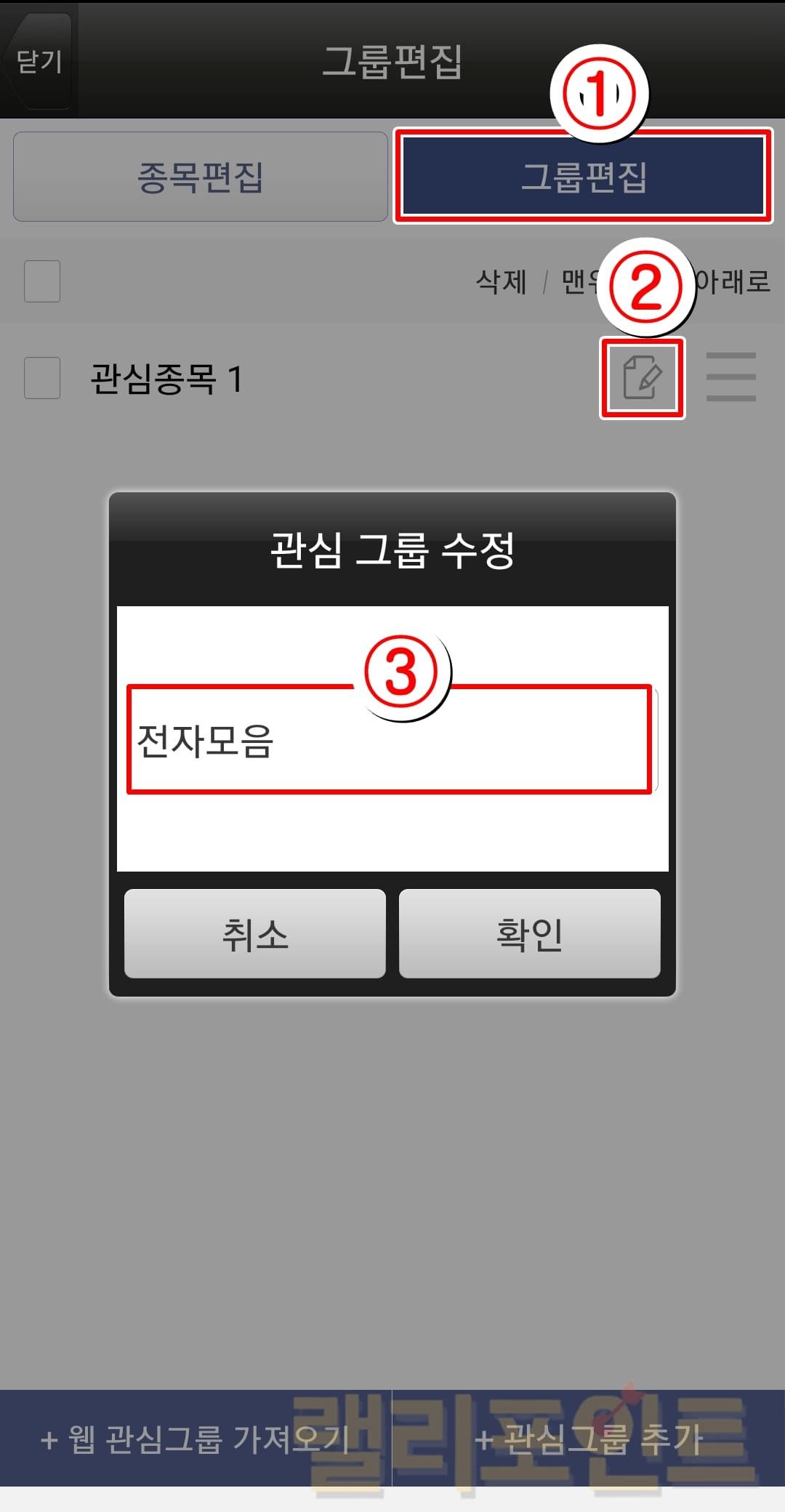Add a group via + 관심그룹 추가
785x1512 pixels.
click(589, 1438)
